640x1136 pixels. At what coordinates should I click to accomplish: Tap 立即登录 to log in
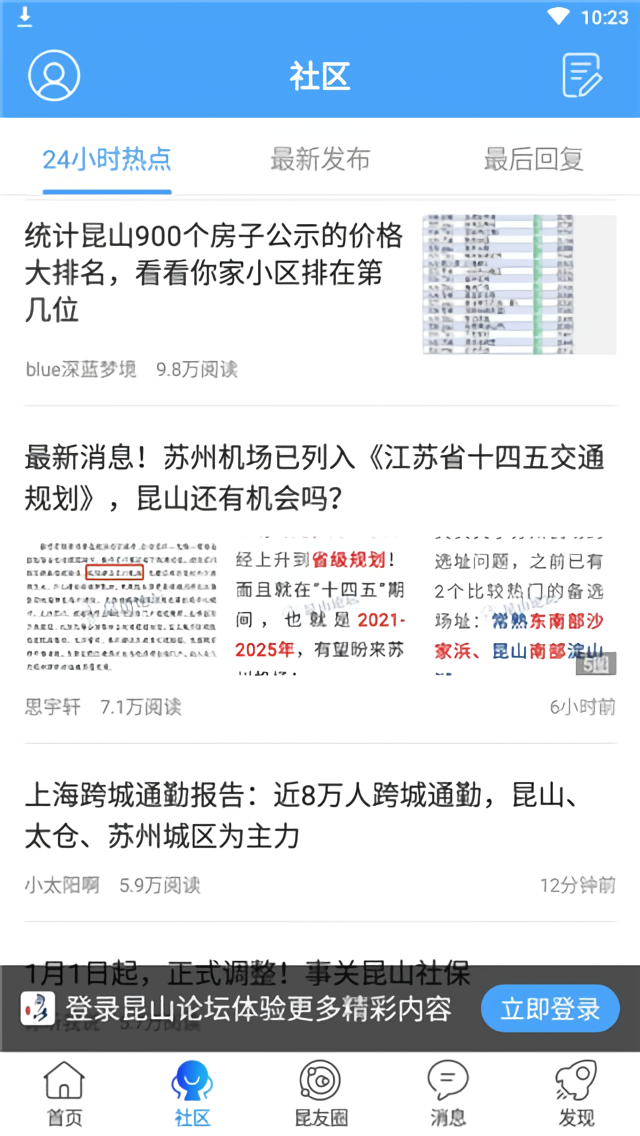pos(550,1008)
